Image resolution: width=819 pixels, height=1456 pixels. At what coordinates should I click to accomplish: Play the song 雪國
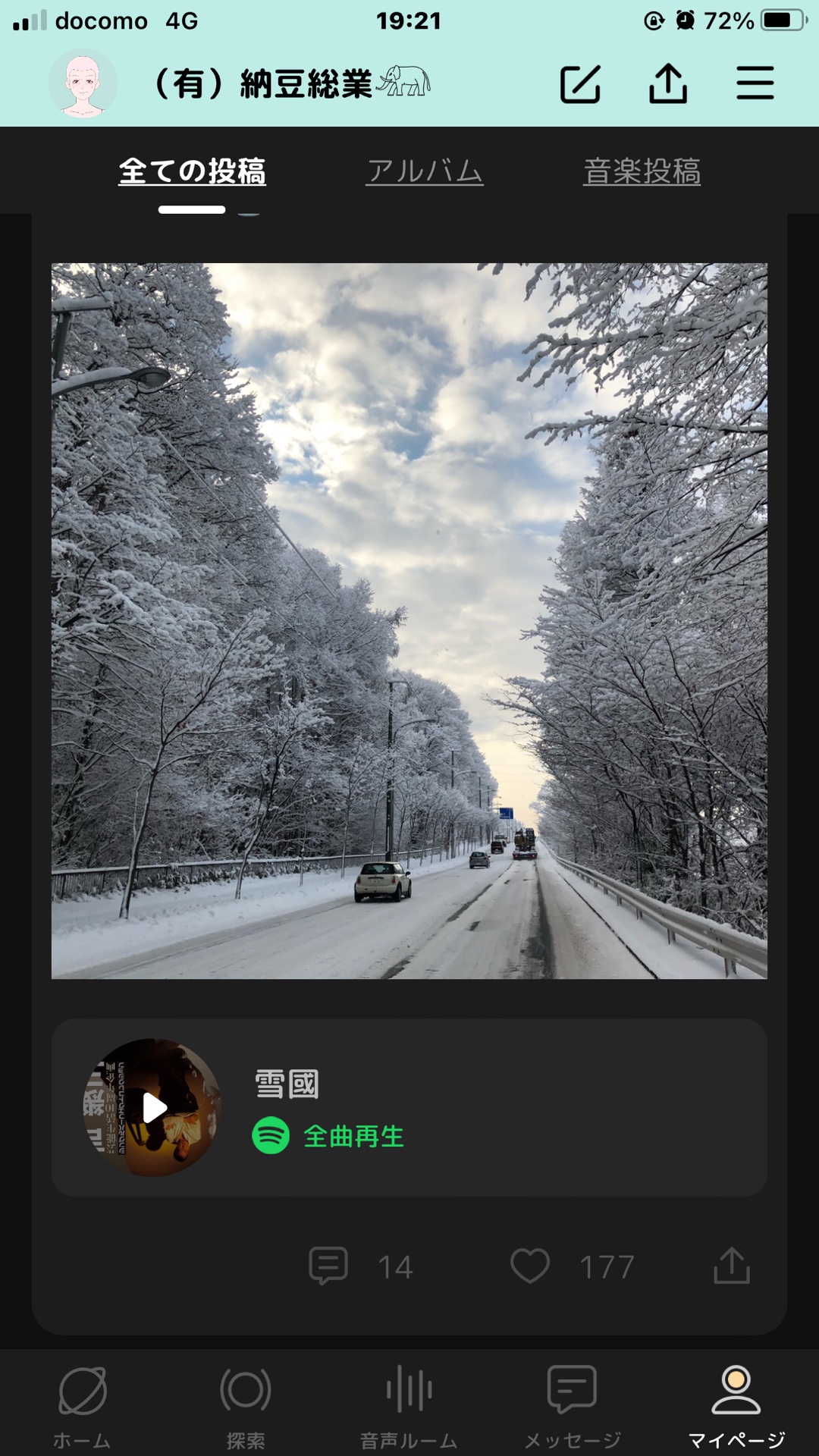(x=152, y=1108)
